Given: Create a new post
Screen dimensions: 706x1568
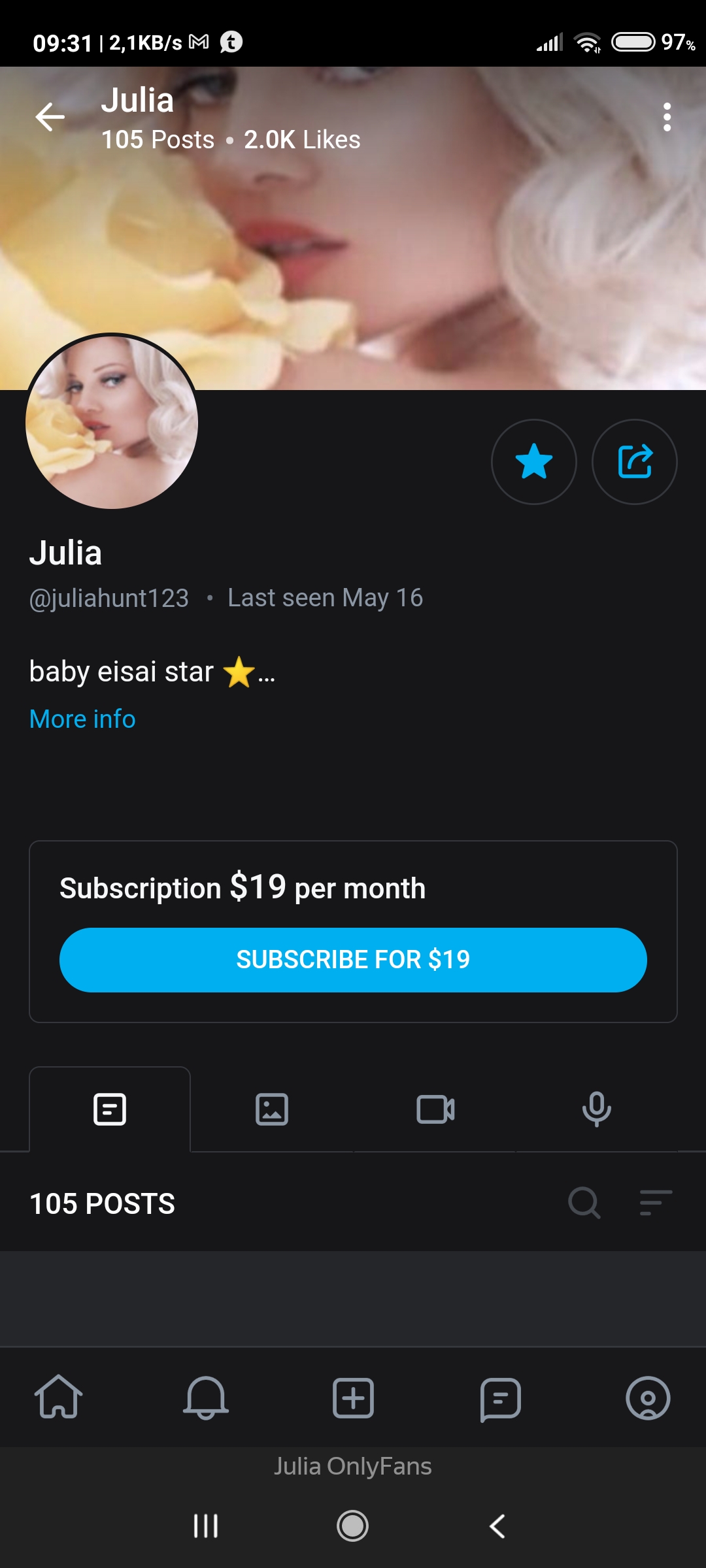Looking at the screenshot, I should (x=353, y=1398).
